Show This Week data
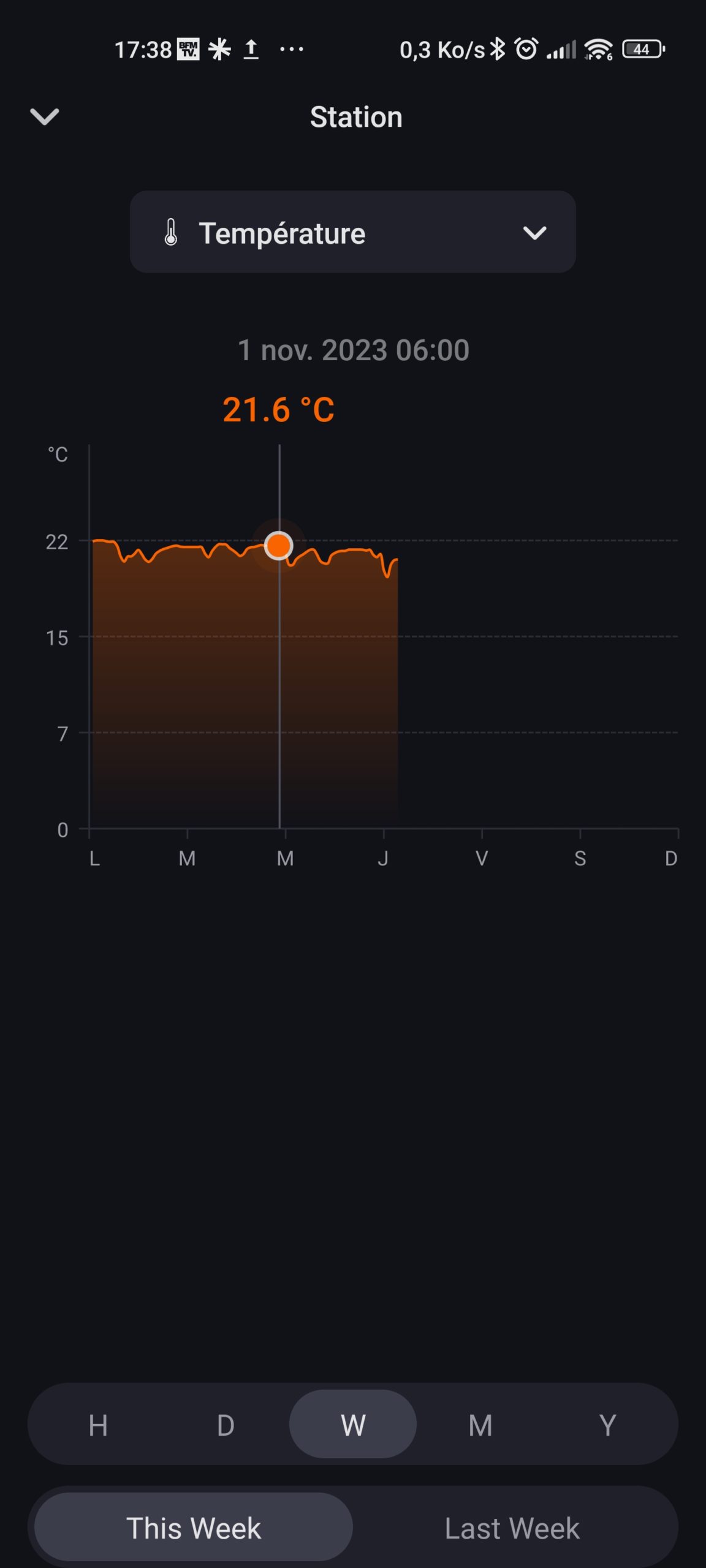The height and width of the screenshot is (1568, 706). click(x=194, y=1528)
